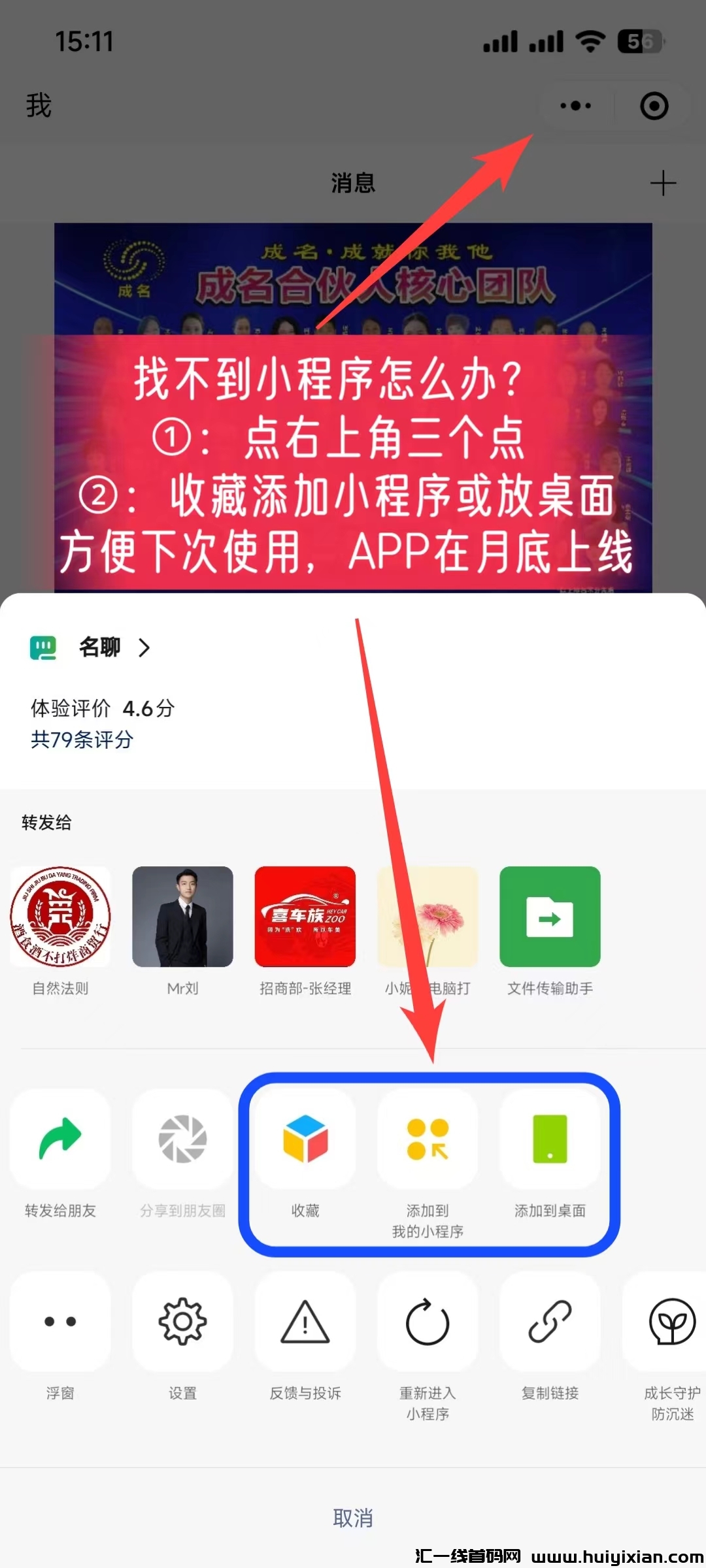Forward to contact Mr刘

[x=182, y=917]
